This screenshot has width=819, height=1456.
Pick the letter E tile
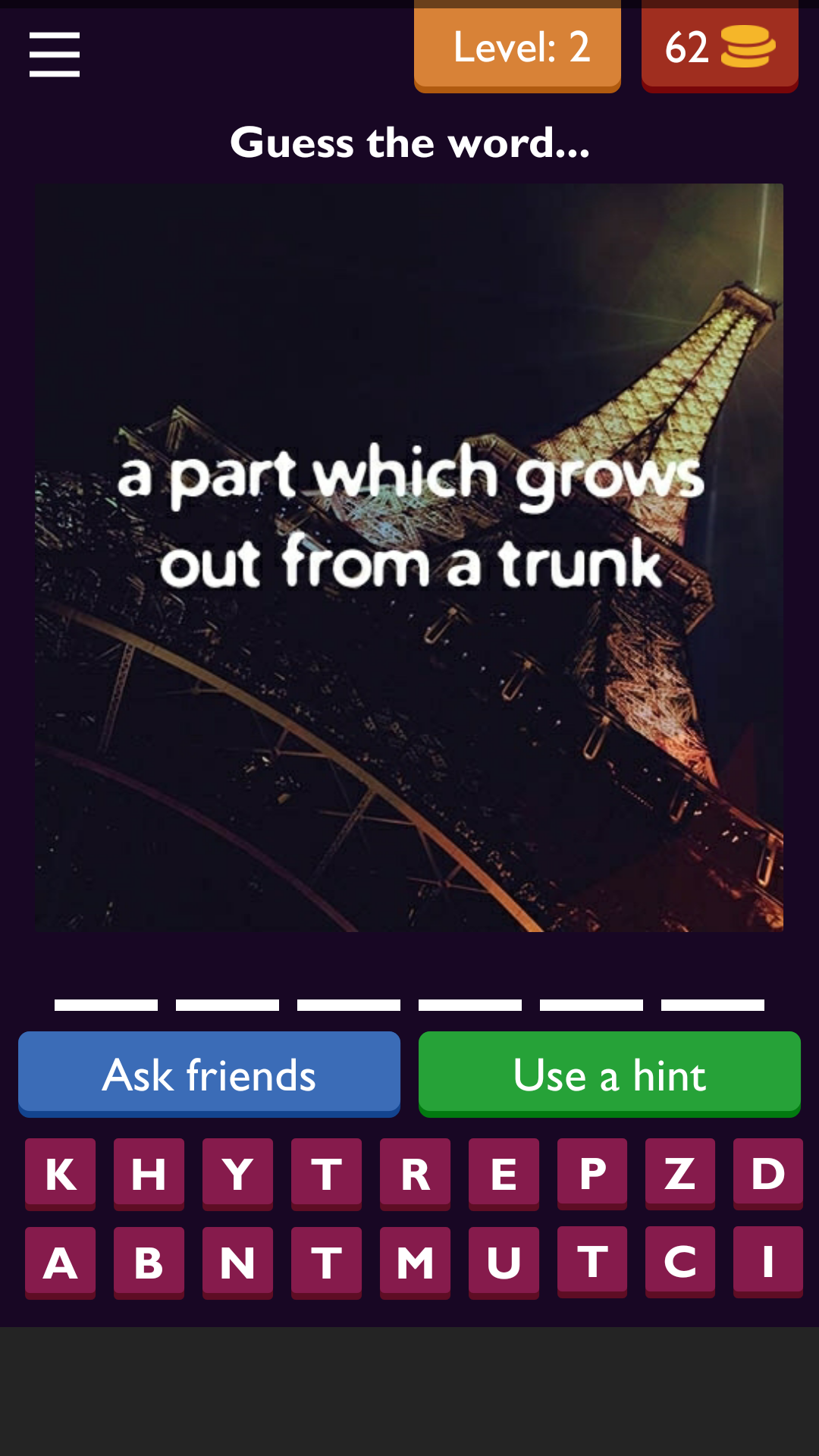pos(503,1173)
